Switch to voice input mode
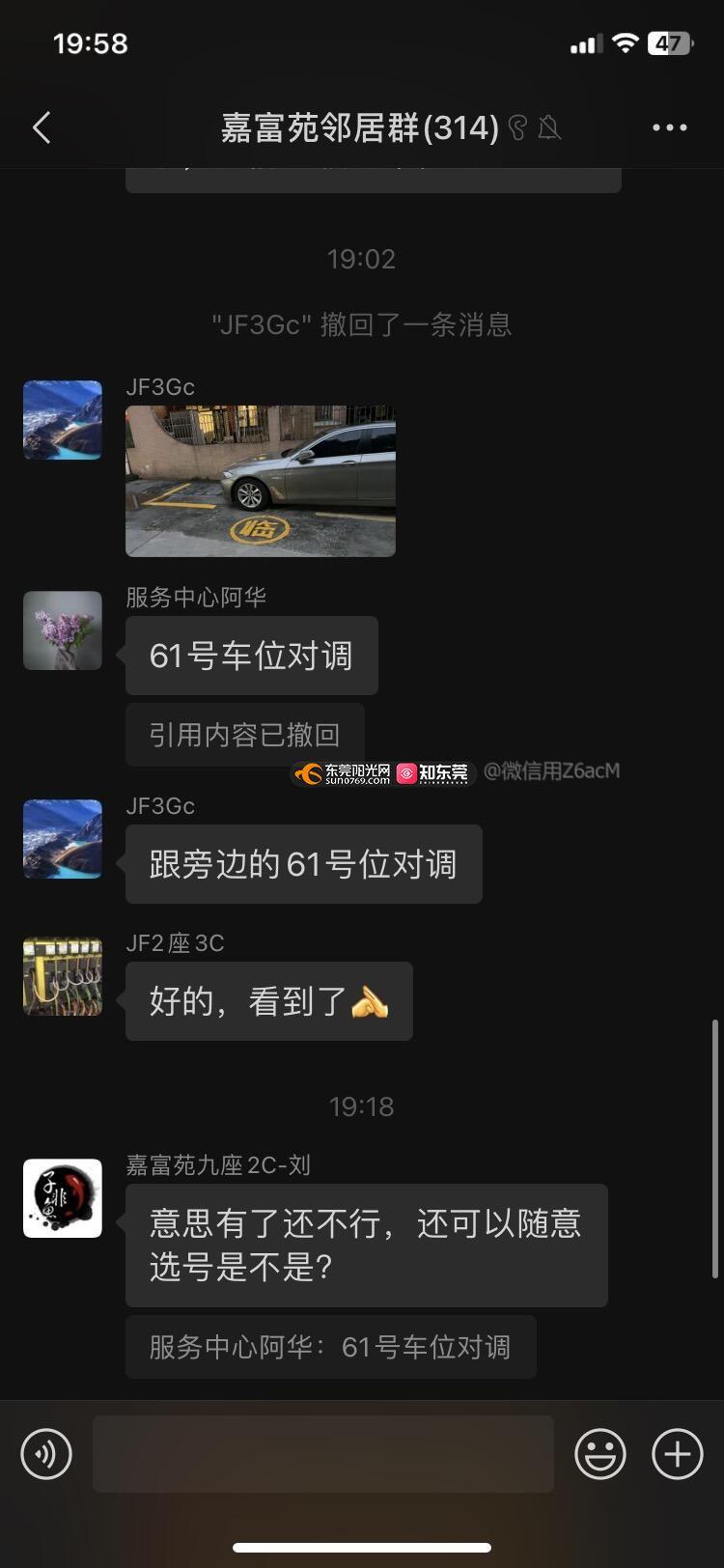This screenshot has height=1568, width=724. pos(46,1453)
